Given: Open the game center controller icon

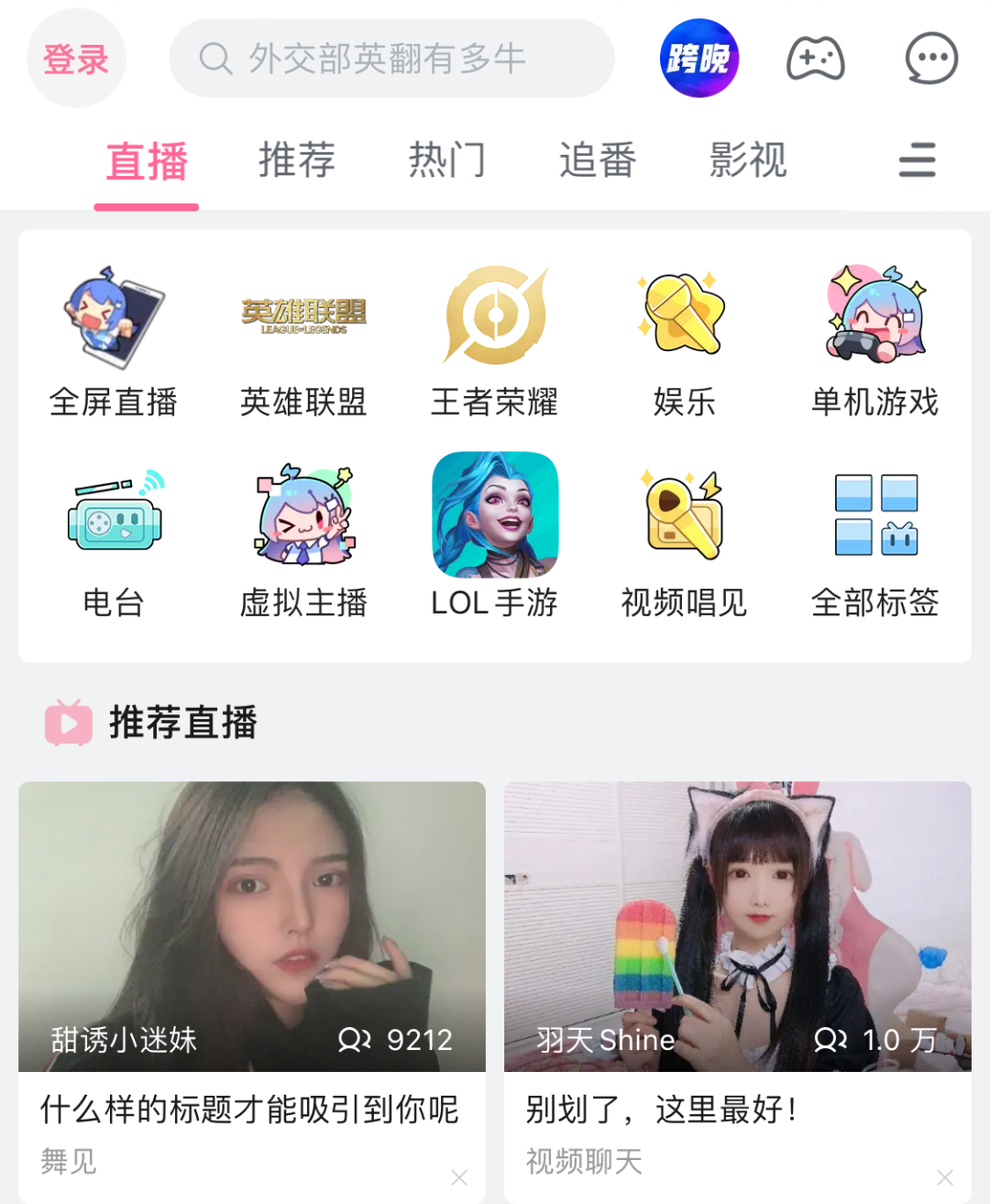Looking at the screenshot, I should [x=815, y=59].
